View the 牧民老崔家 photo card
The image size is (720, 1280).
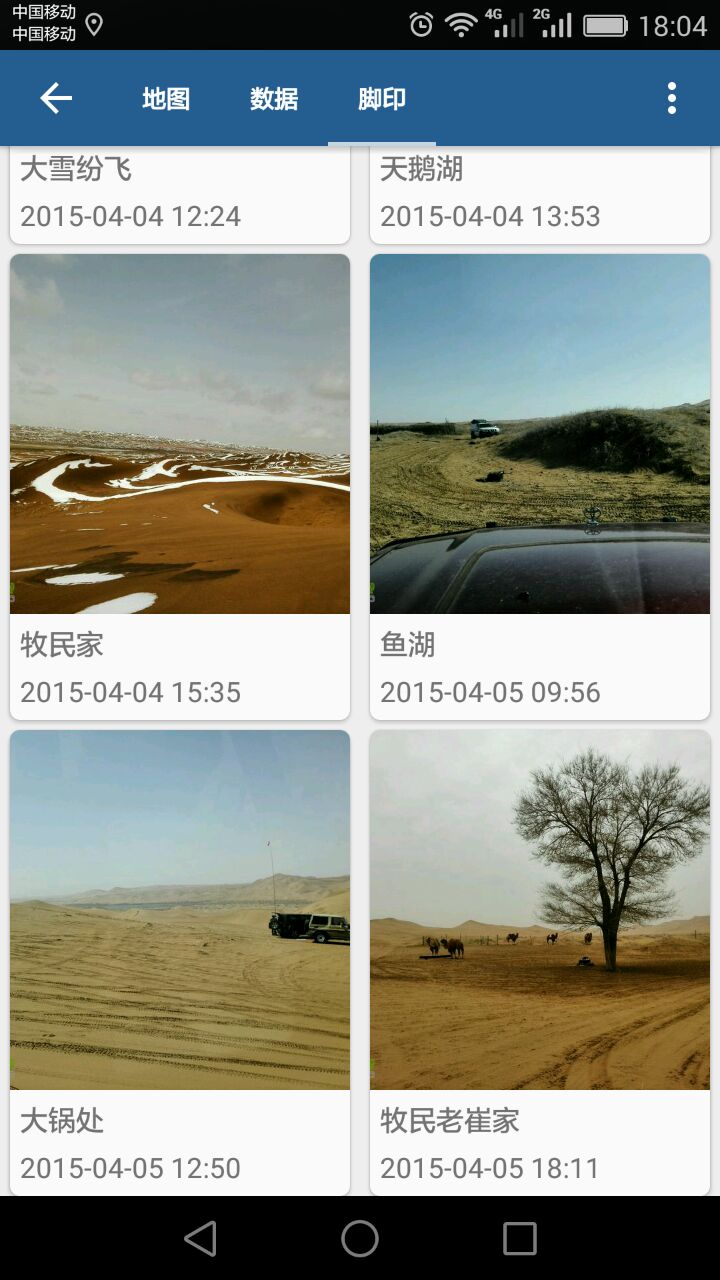click(540, 960)
